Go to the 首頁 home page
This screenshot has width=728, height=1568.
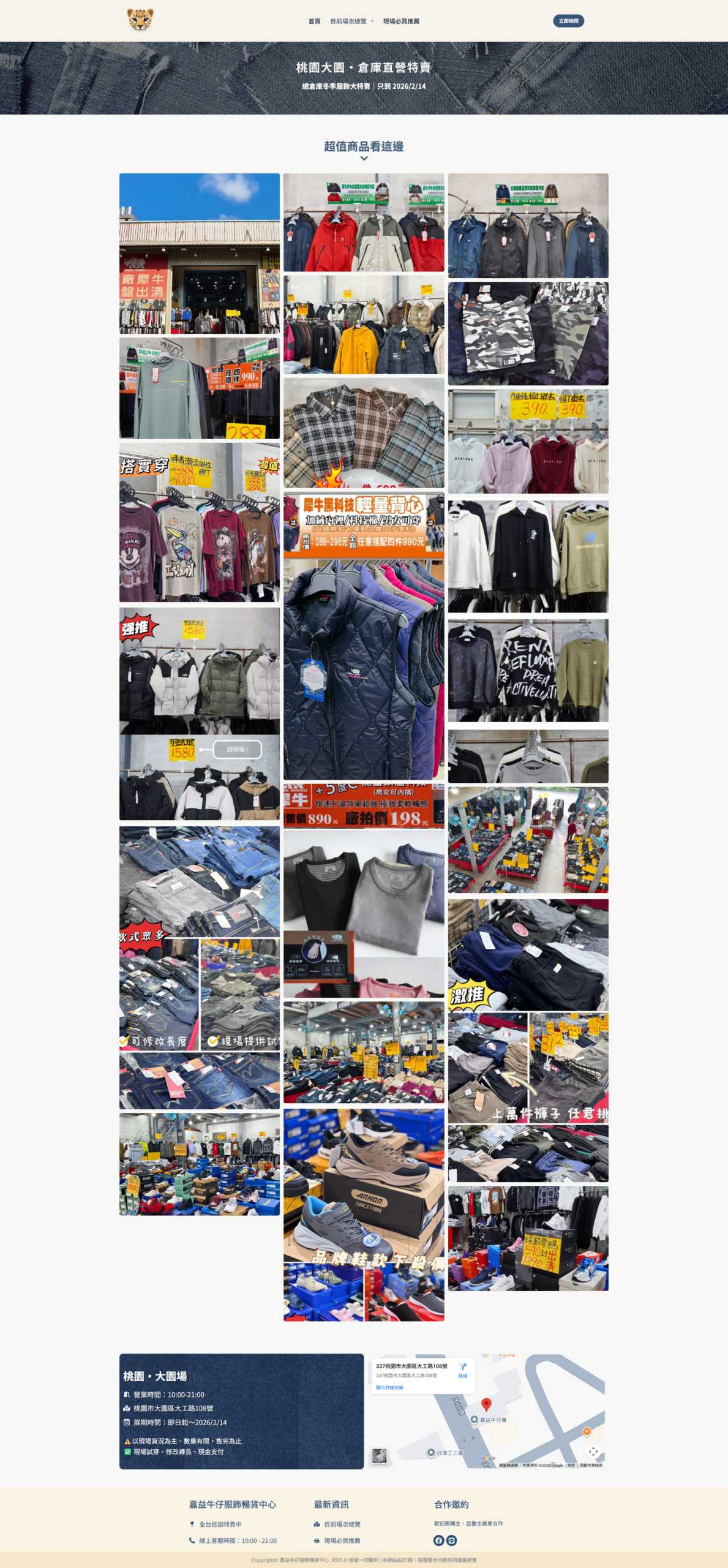pos(314,21)
